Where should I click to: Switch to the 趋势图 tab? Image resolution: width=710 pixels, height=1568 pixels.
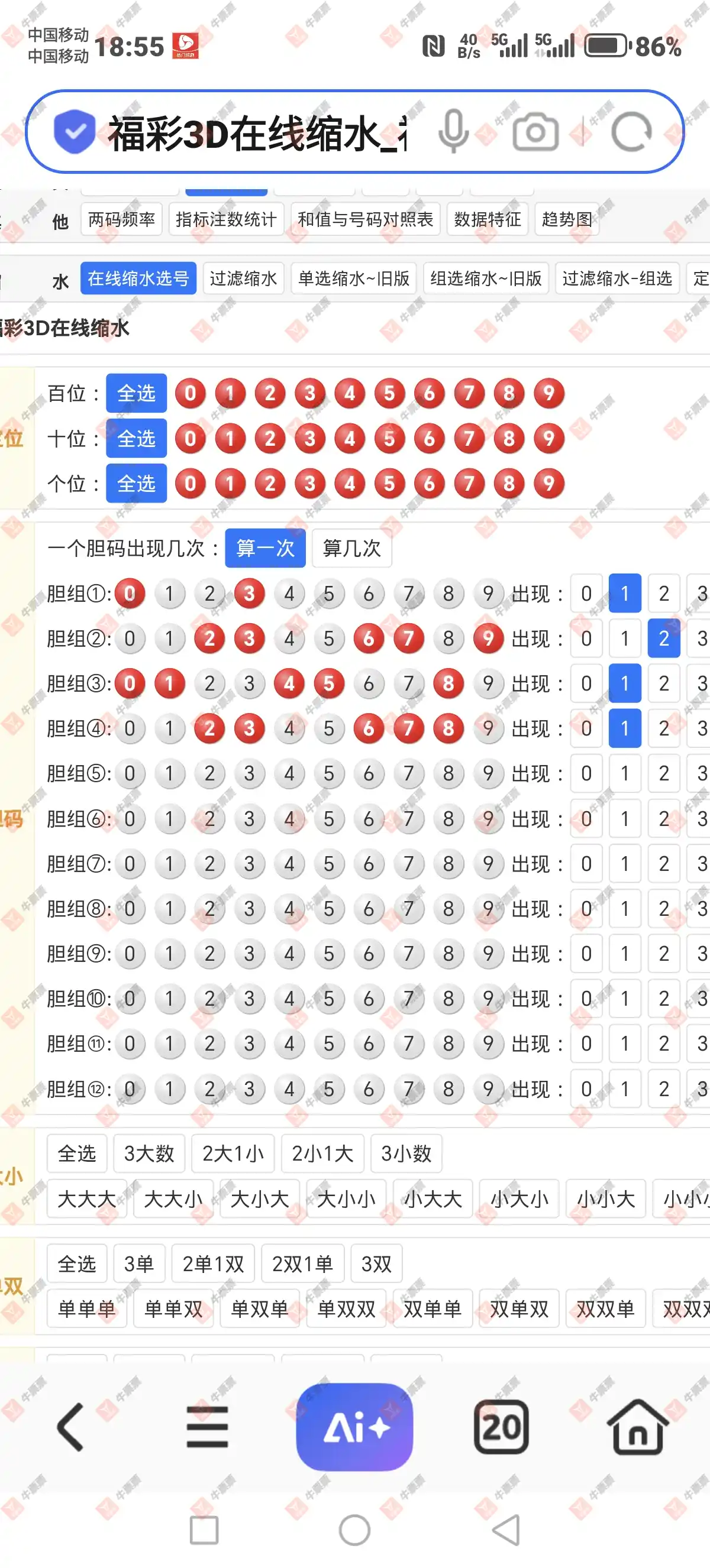566,219
